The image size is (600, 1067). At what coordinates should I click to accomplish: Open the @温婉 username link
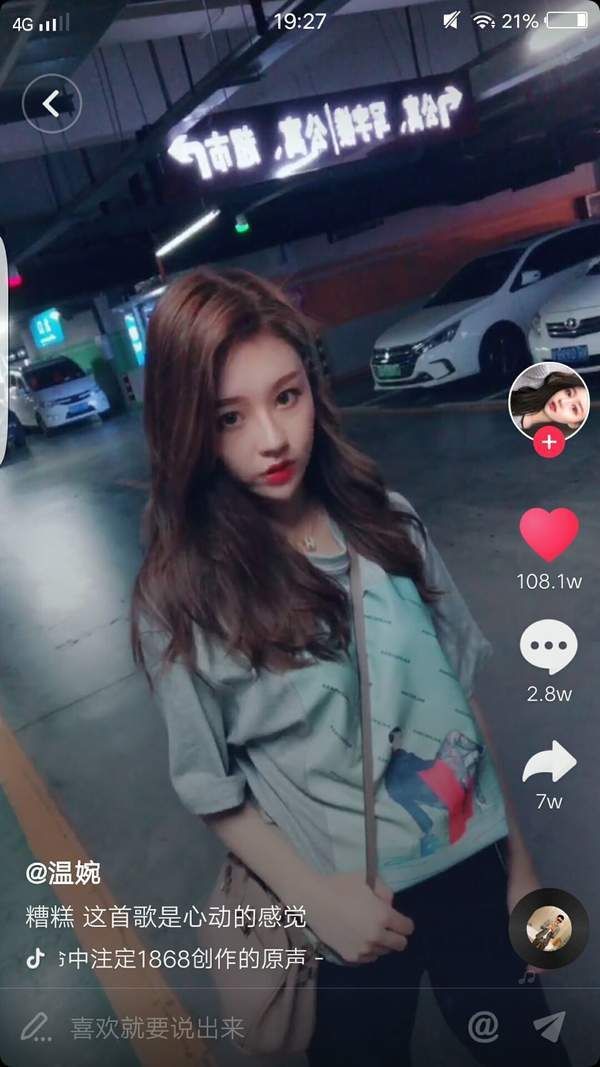63,873
